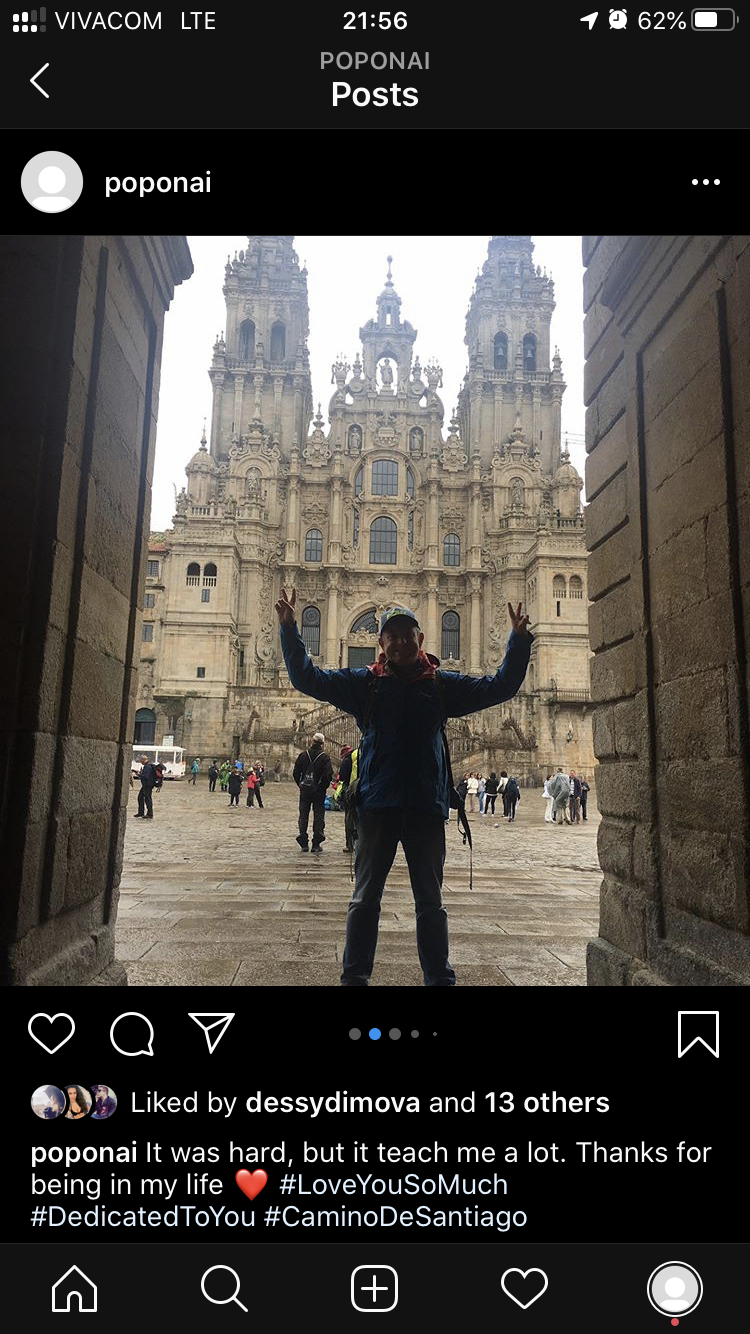Open the #DedicatedToYou hashtag
This screenshot has height=1334, width=750.
[143, 1216]
